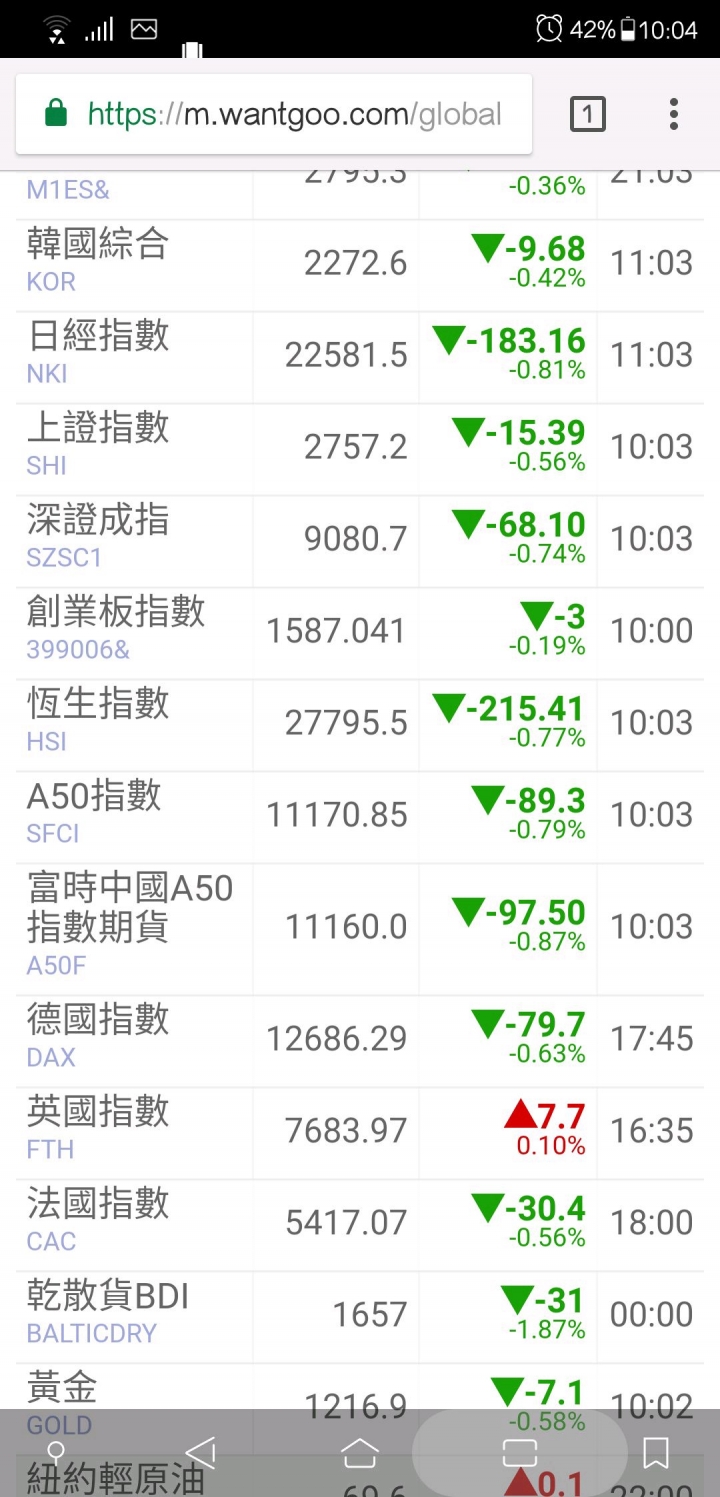The image size is (720, 1497).
Task: Open the 日經指數 NKI row
Action: point(360,357)
